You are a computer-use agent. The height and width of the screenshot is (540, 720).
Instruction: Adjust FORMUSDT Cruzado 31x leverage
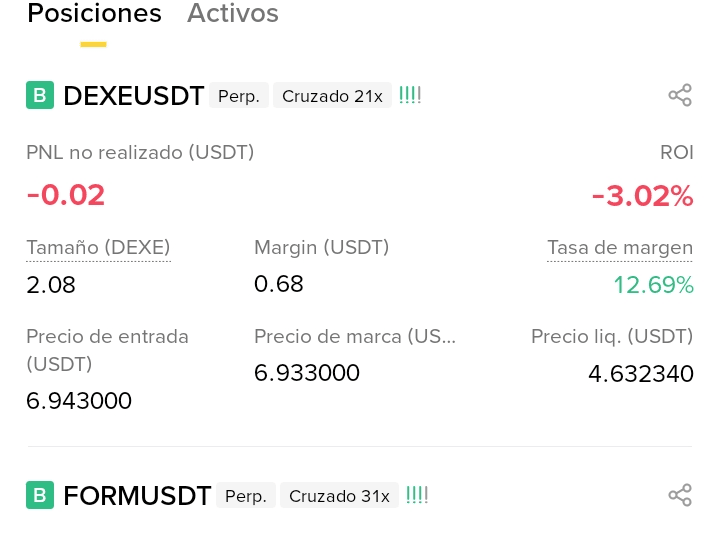point(339,495)
